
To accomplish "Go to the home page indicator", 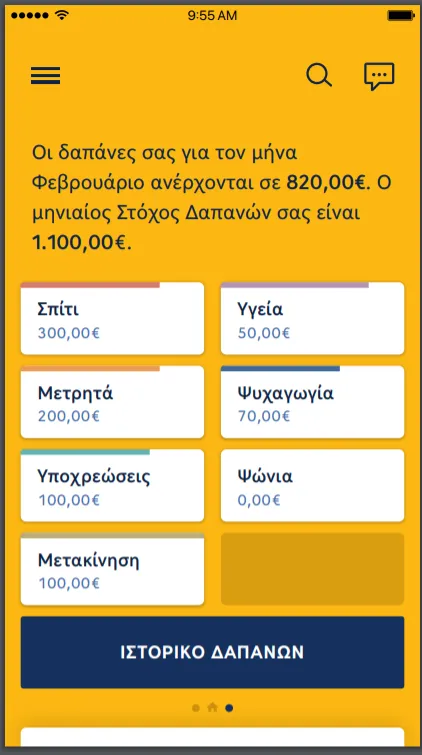I will coord(212,707).
